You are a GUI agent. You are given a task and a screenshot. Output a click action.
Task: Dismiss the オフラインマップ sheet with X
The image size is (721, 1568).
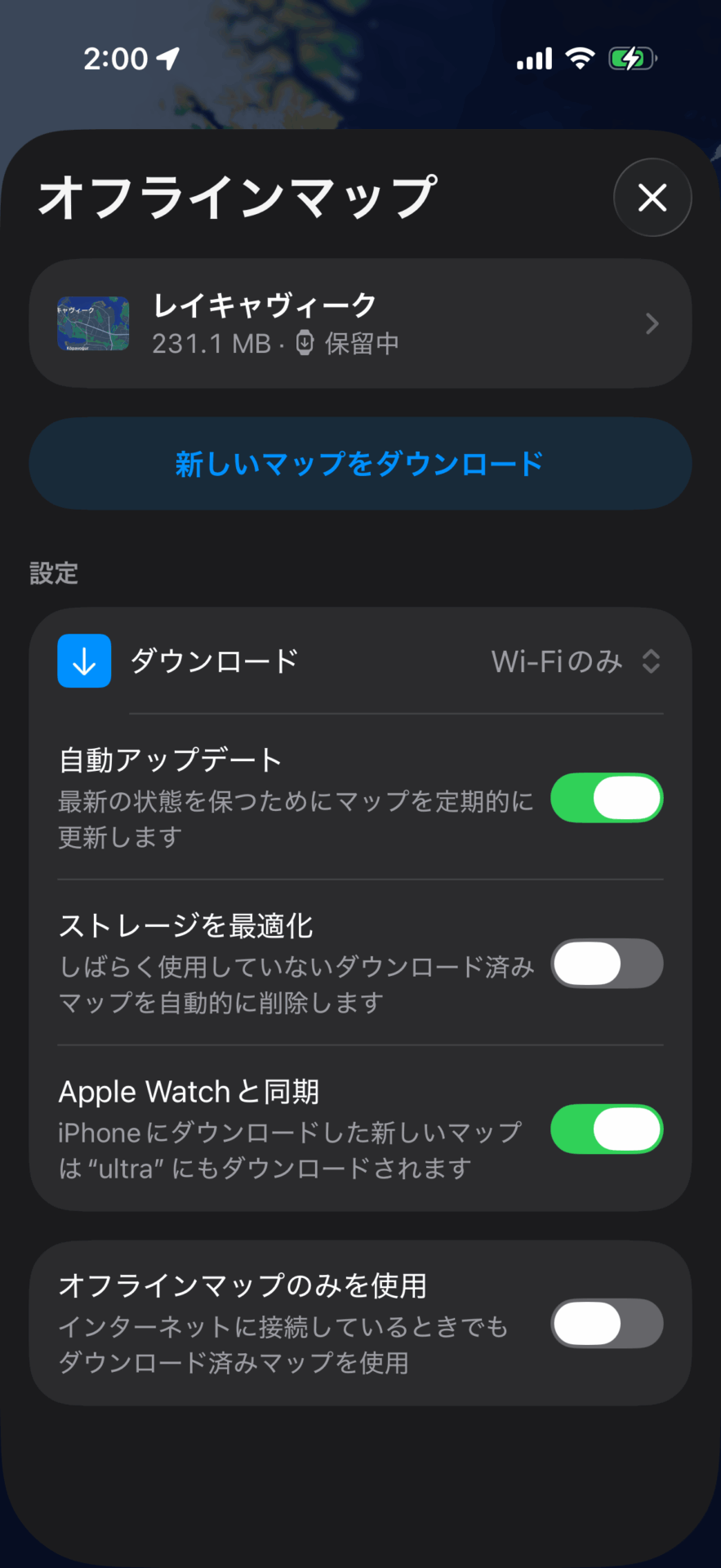coord(652,197)
